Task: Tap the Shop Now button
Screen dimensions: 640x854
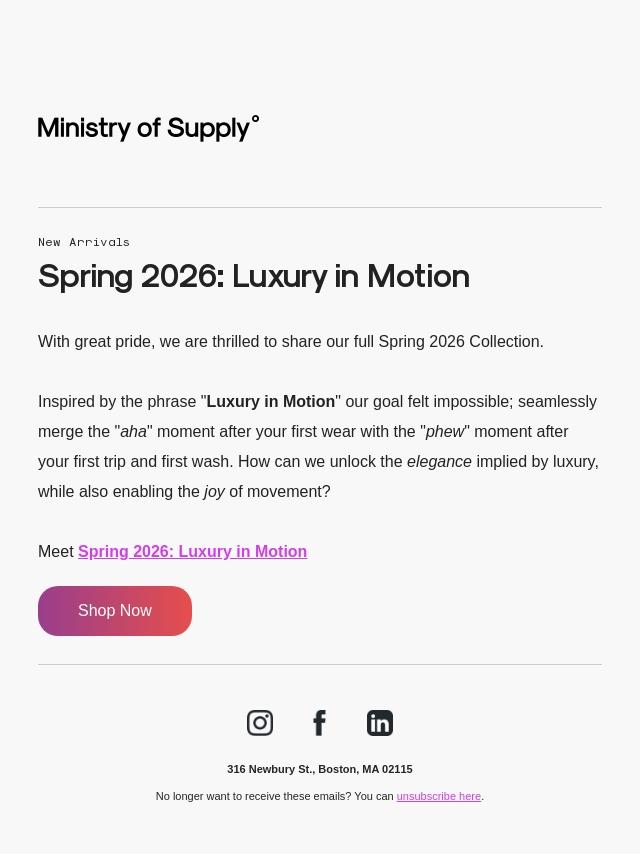Action: tap(115, 611)
